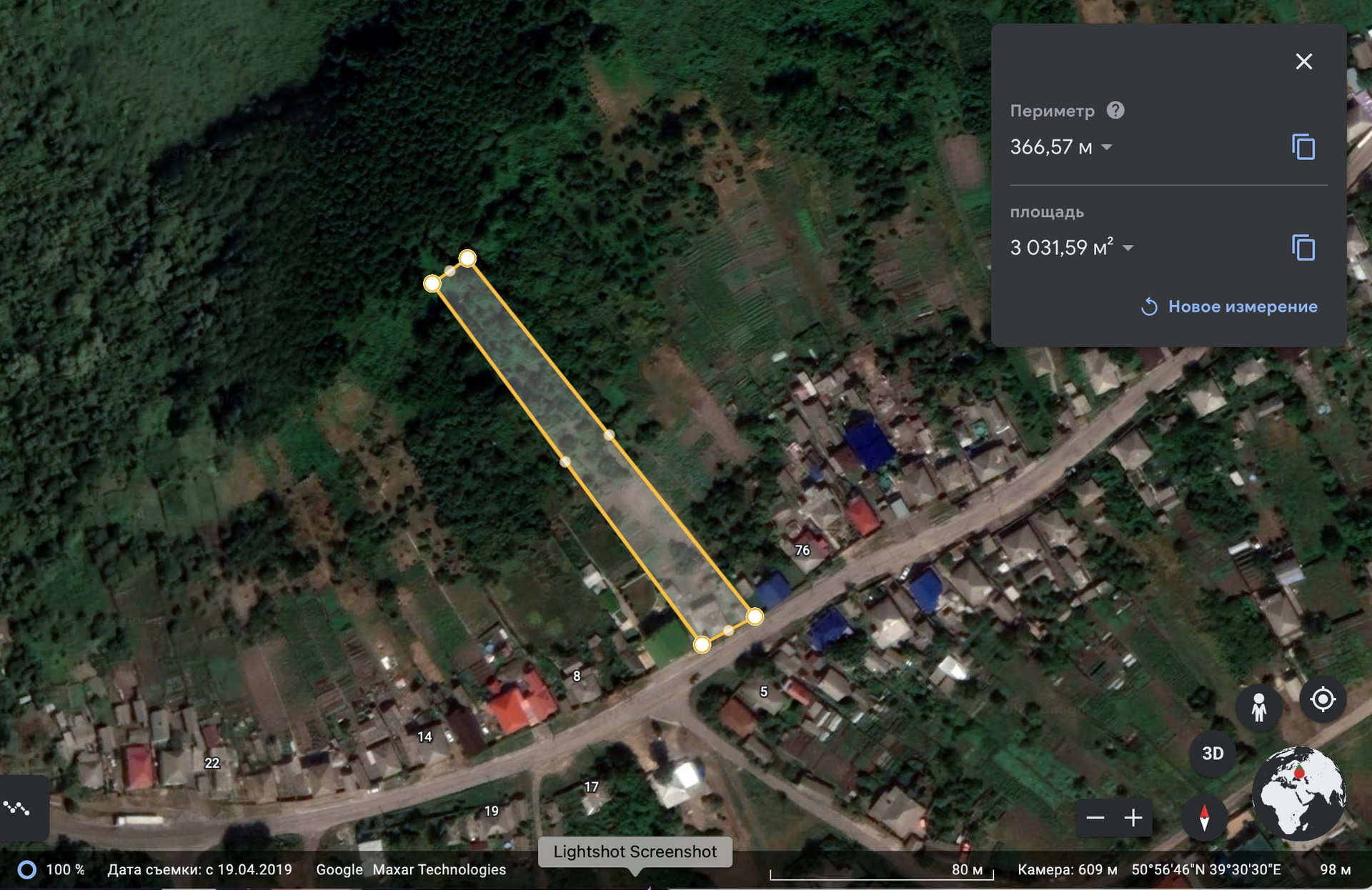Open Street View pegman
The width and height of the screenshot is (1372, 890).
[1258, 706]
